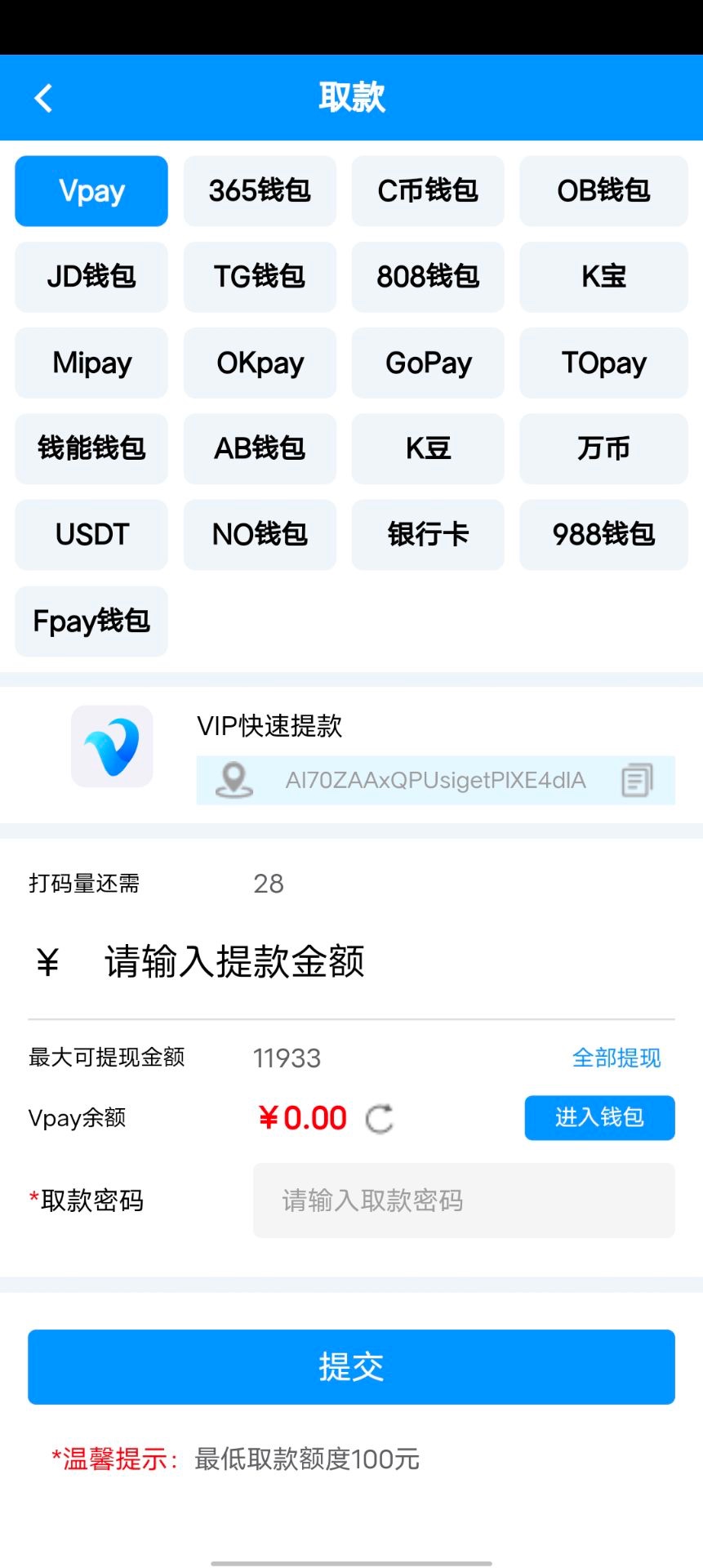Screen dimensions: 703x1568
Task: Choose C币钱包 as withdrawal method
Action: 428,191
